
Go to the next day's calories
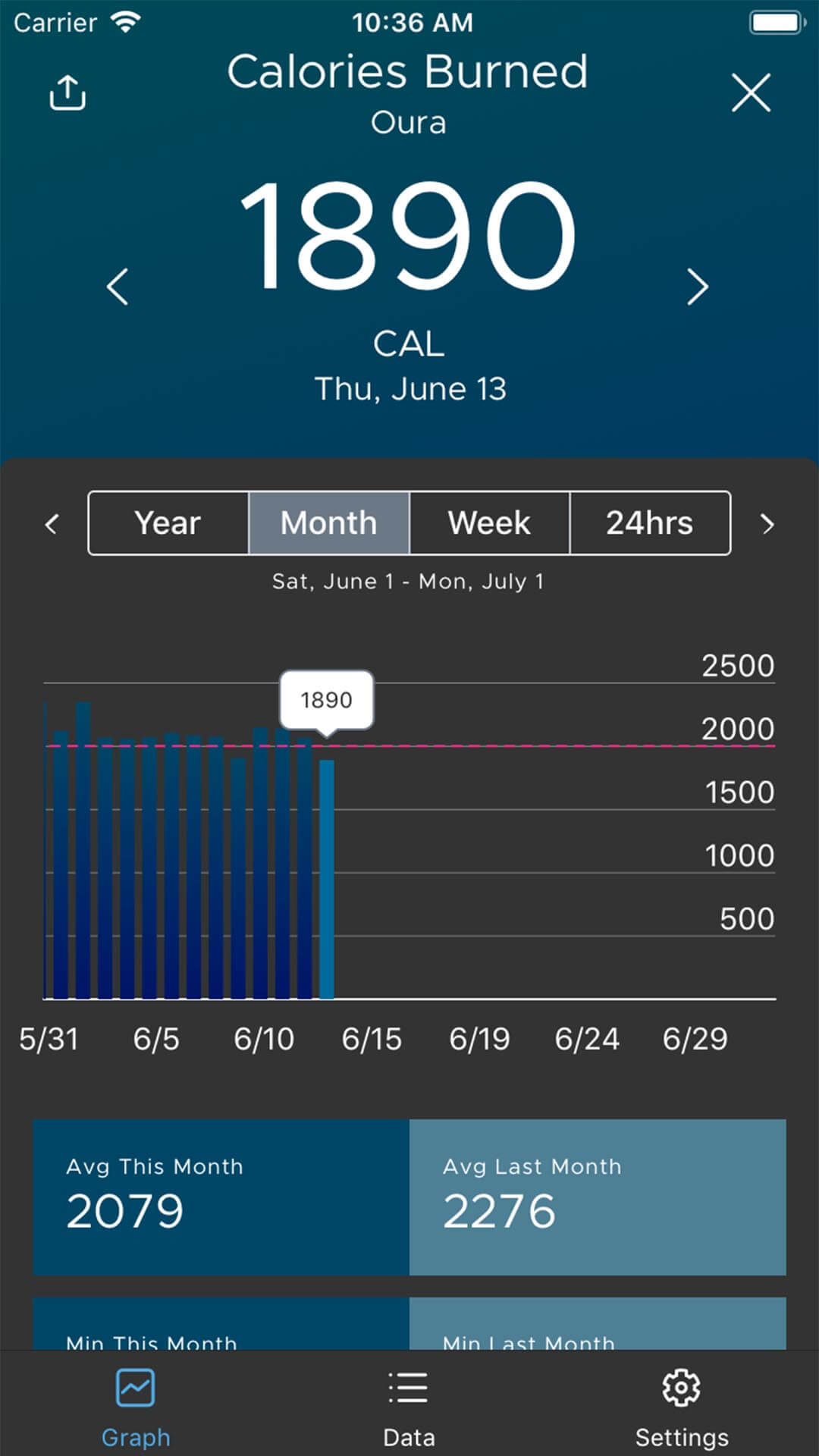[697, 287]
